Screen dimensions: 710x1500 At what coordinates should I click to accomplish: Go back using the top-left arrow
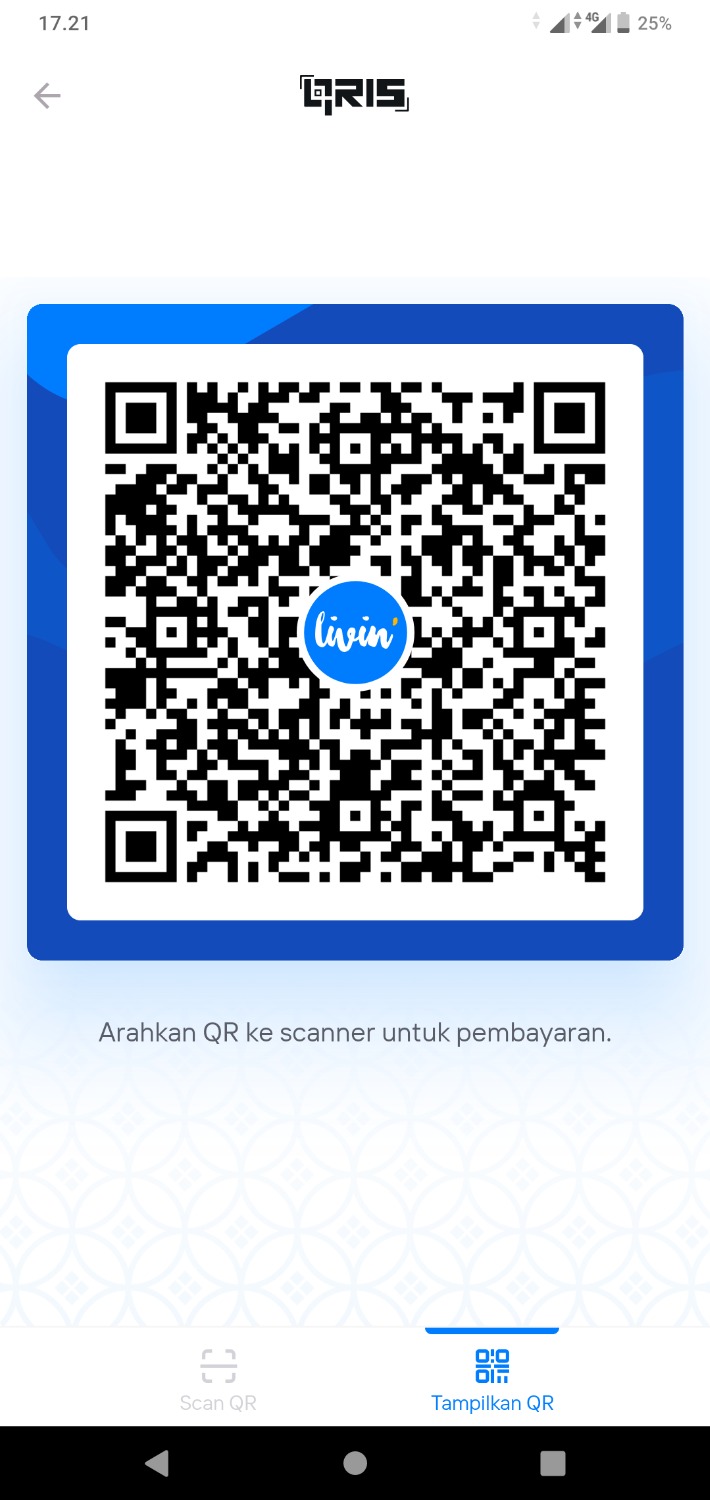(x=47, y=96)
